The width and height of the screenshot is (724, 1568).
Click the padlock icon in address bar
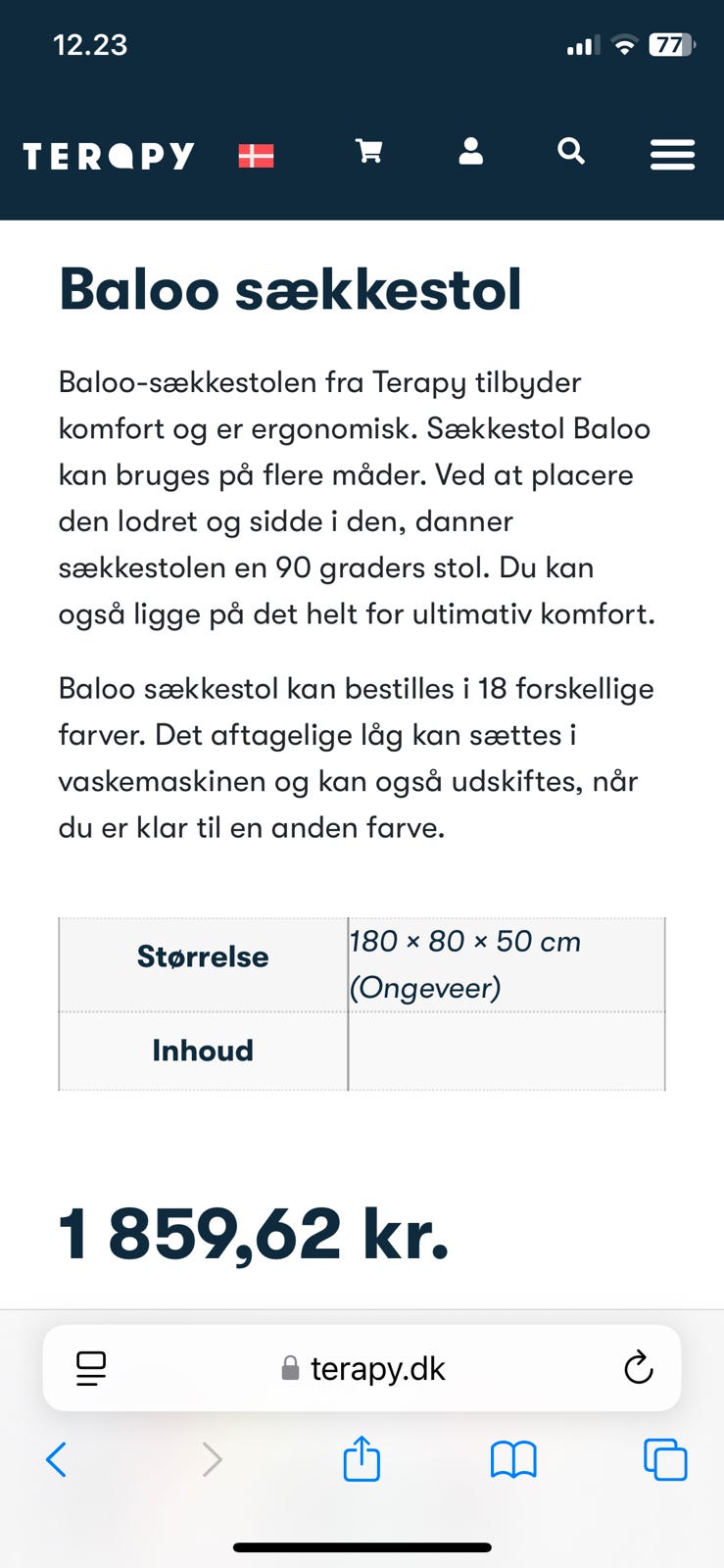(x=289, y=1368)
